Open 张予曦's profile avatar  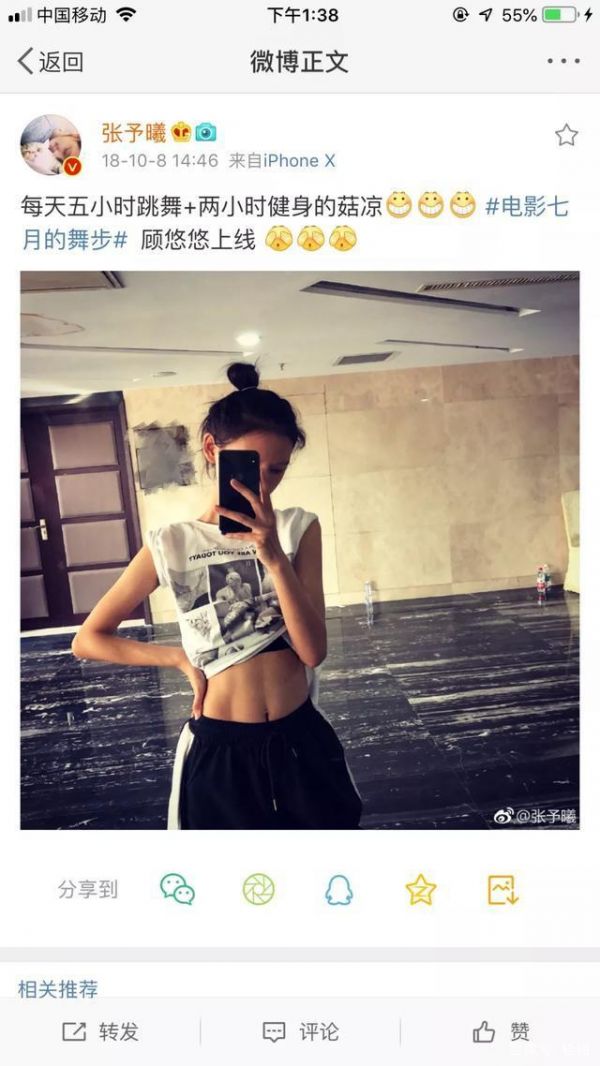(51, 145)
